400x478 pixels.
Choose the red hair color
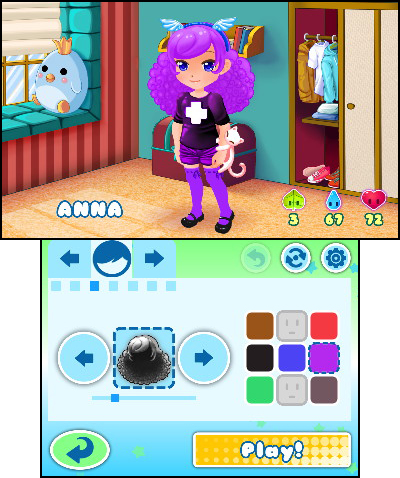(324, 326)
